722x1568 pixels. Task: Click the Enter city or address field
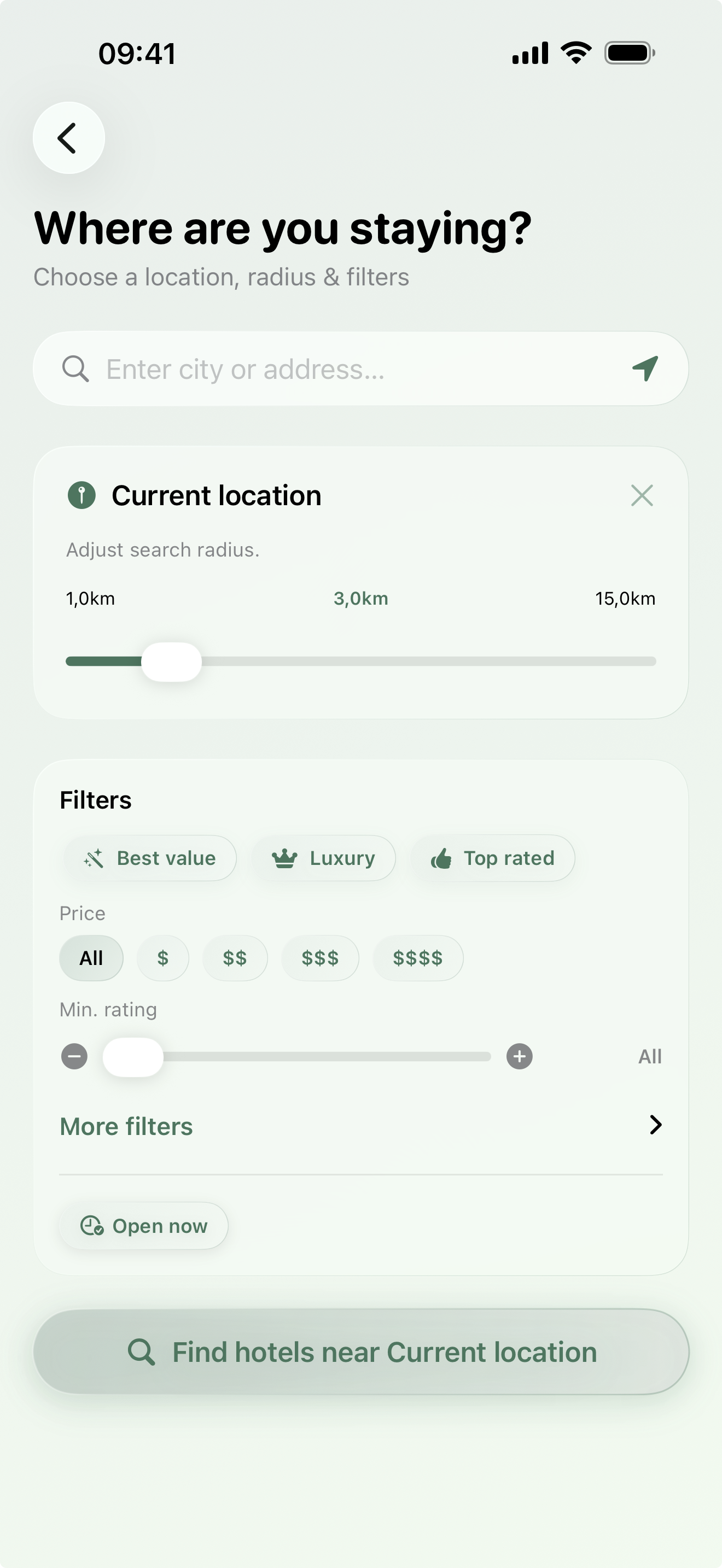304,367
